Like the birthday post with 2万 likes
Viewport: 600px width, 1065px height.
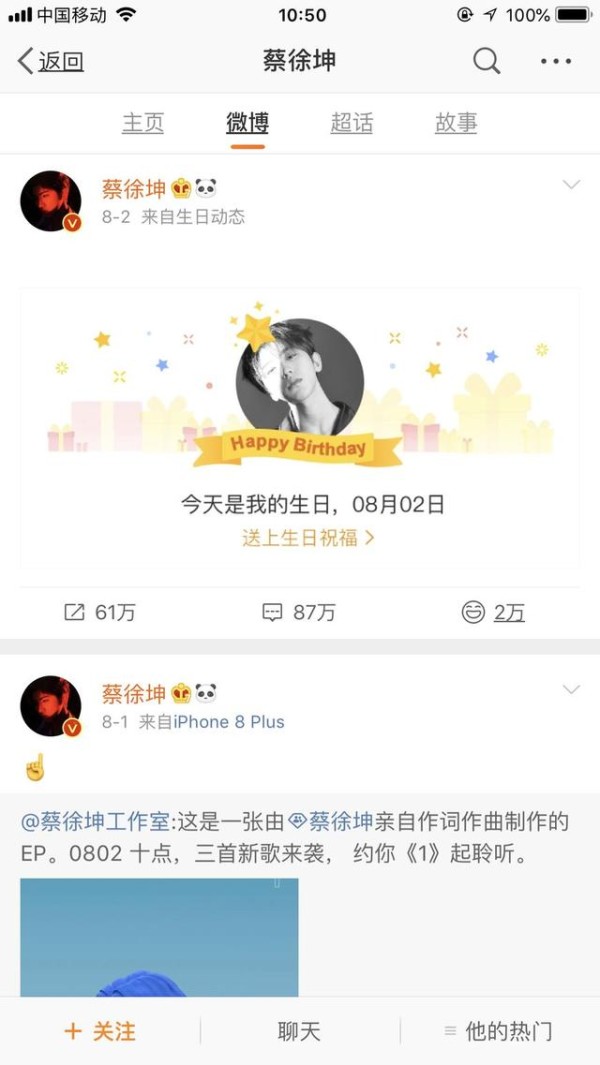point(493,612)
